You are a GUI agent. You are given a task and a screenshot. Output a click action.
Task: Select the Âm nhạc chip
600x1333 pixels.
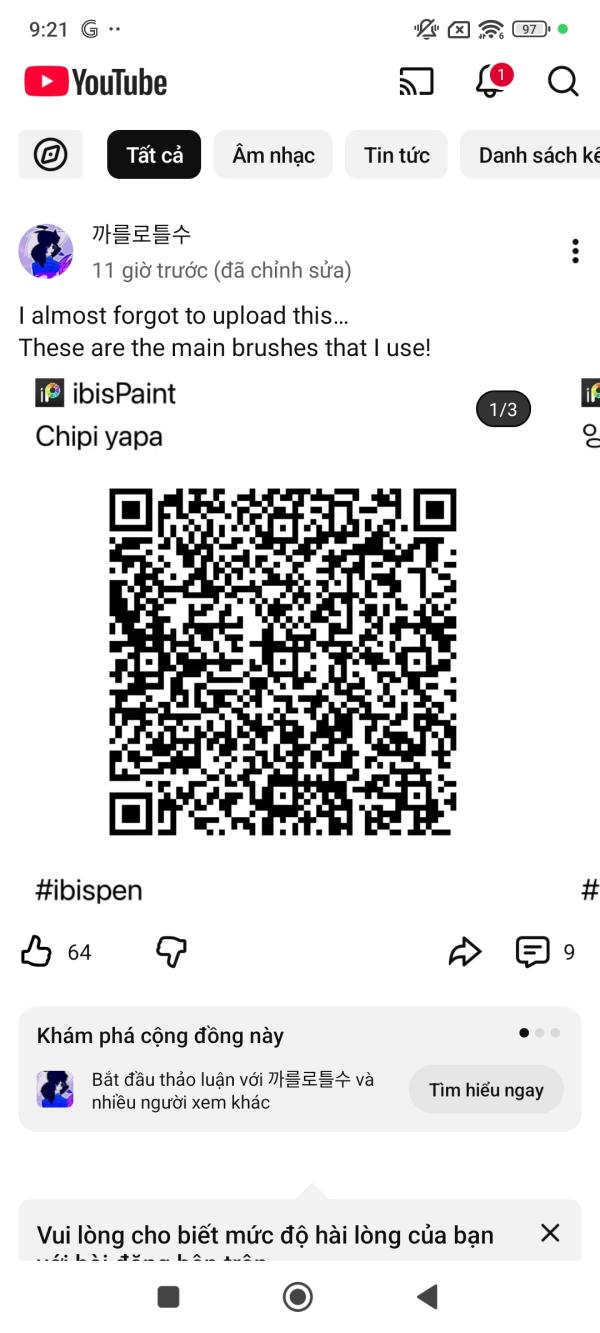pyautogui.click(x=273, y=155)
